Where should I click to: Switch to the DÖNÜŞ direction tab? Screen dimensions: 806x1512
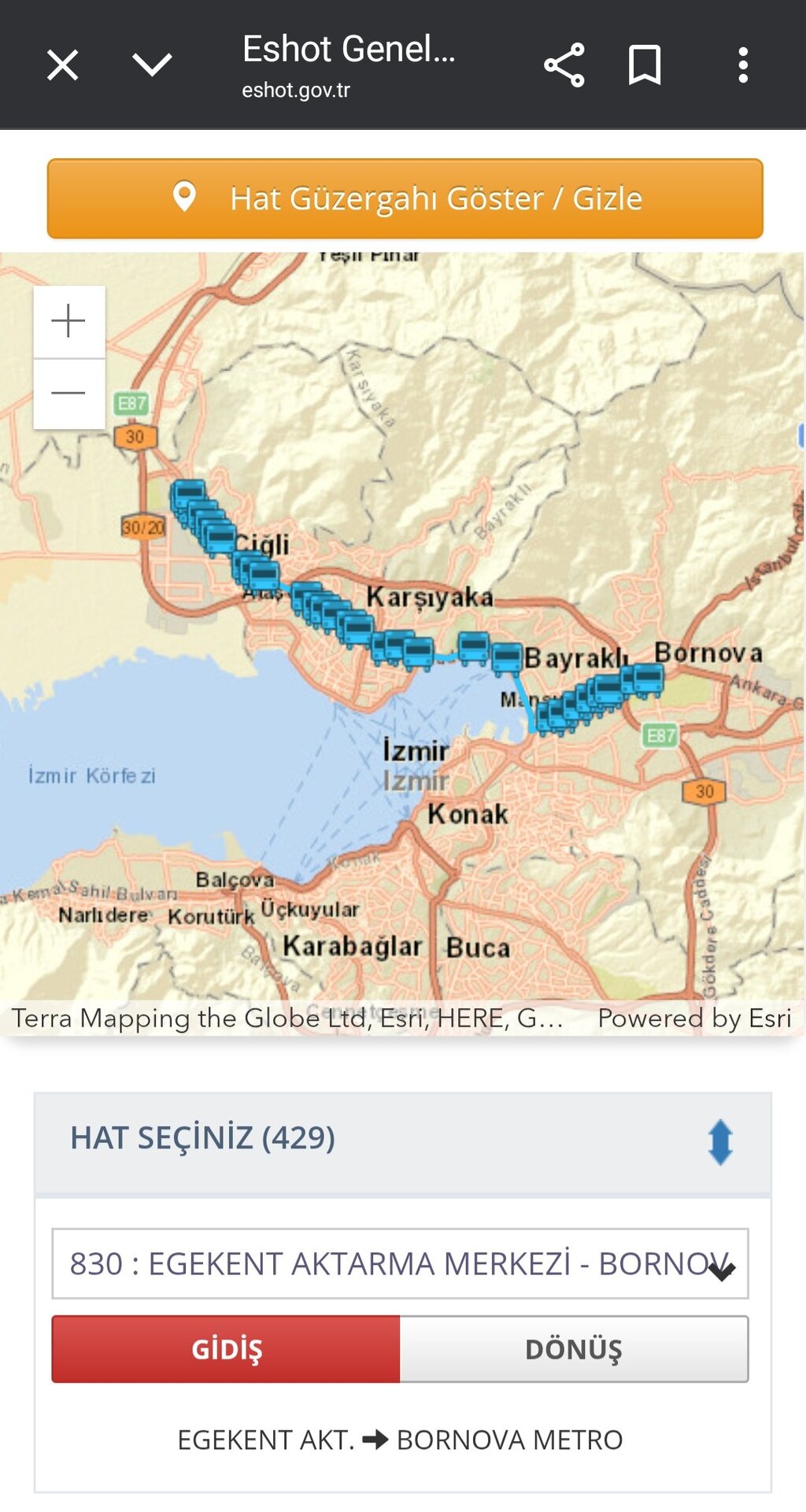pyautogui.click(x=574, y=1349)
